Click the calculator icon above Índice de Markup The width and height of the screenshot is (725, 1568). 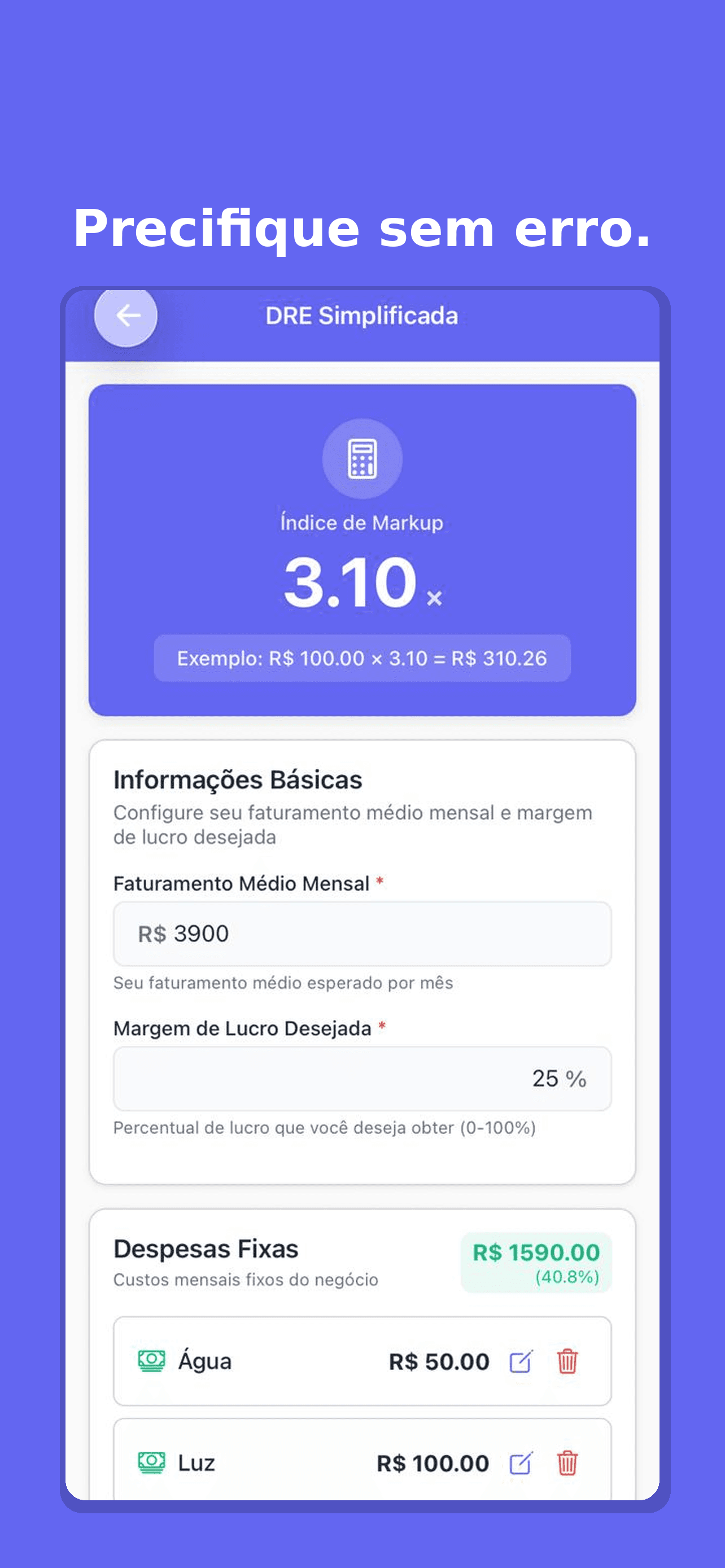coord(363,461)
